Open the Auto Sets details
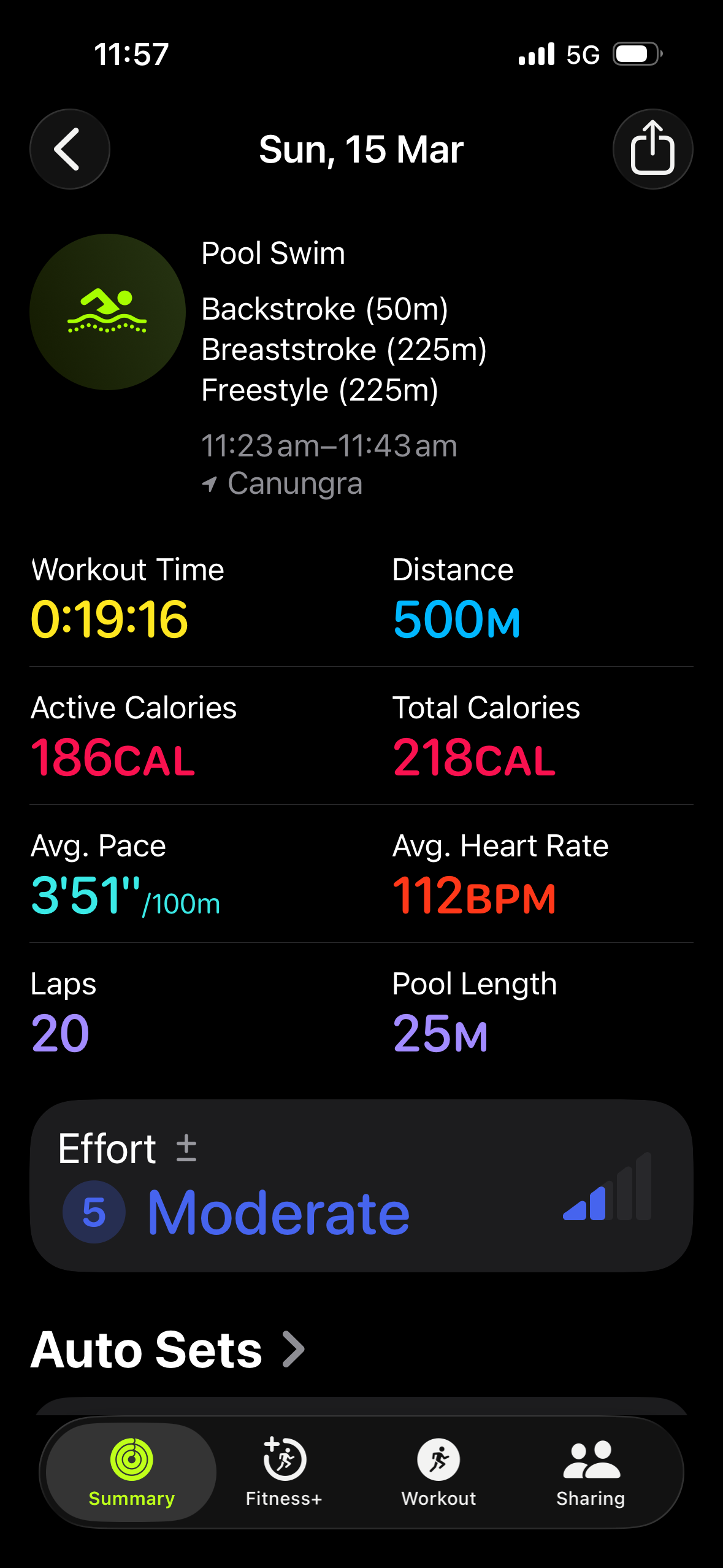The width and height of the screenshot is (723, 1568). coord(168,1350)
